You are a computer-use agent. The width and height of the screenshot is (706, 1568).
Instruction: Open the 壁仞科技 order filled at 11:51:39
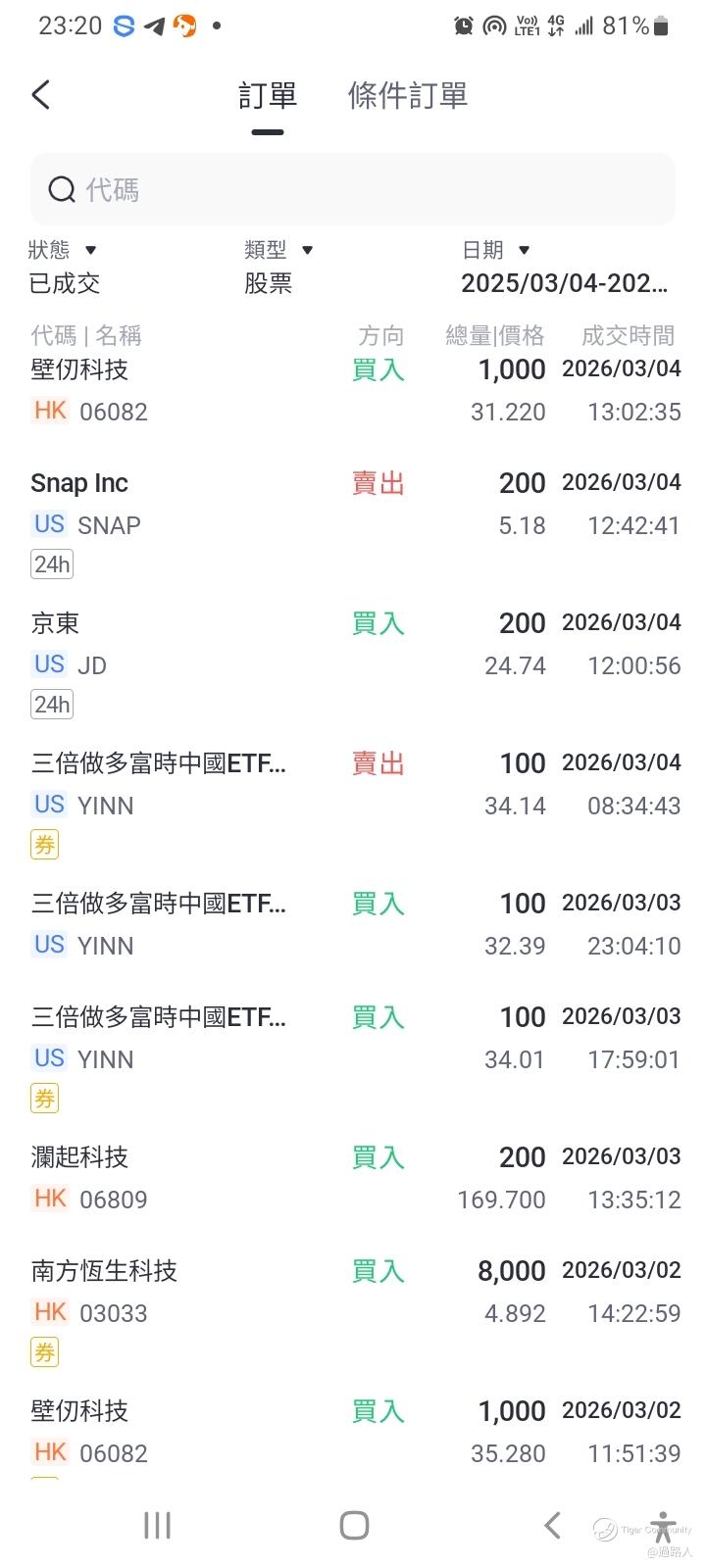353,1432
